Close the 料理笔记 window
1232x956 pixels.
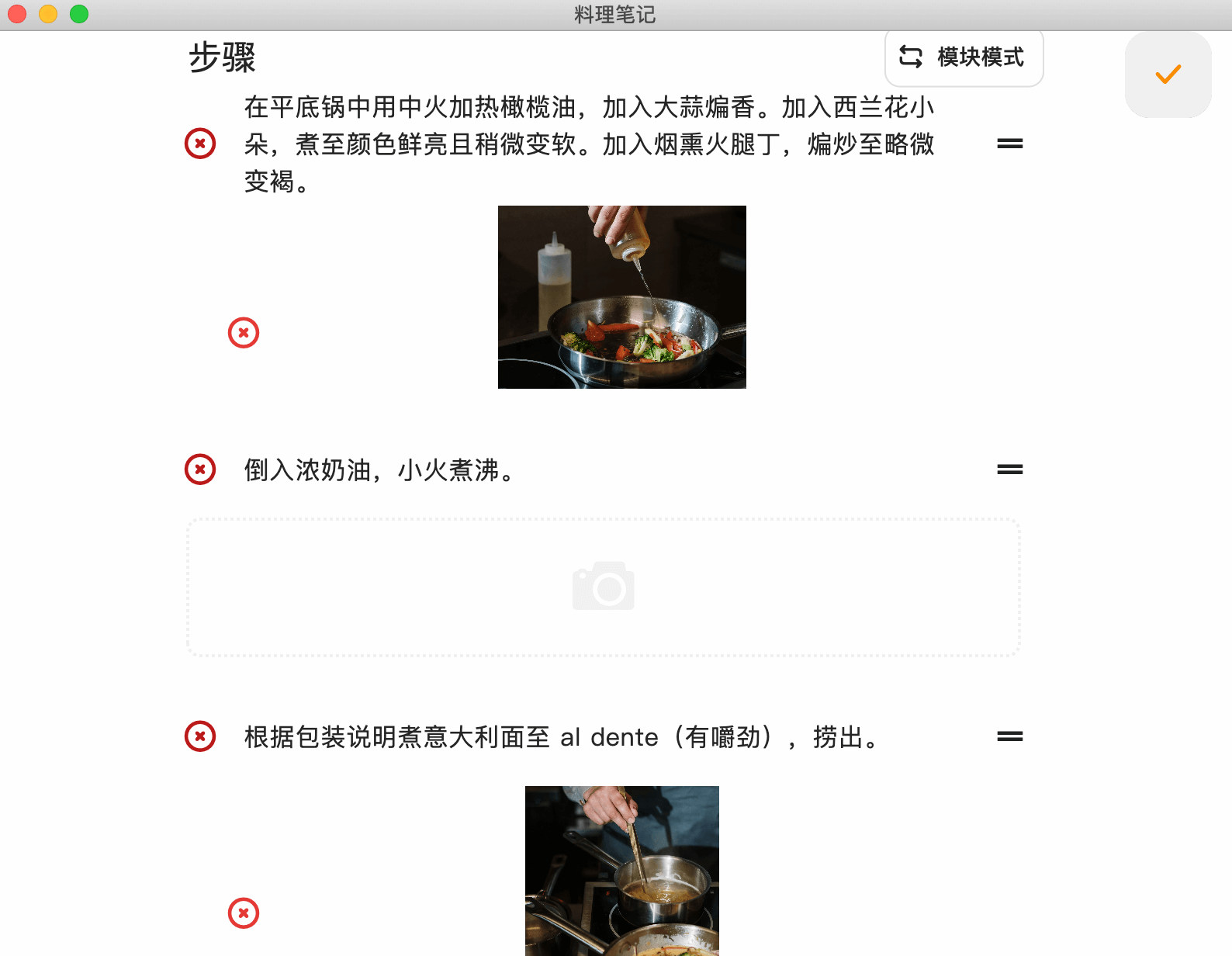(x=17, y=14)
